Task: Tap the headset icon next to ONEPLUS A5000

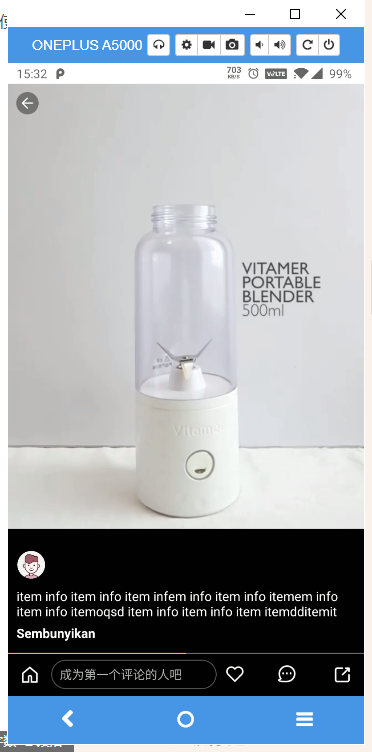Action: 158,45
